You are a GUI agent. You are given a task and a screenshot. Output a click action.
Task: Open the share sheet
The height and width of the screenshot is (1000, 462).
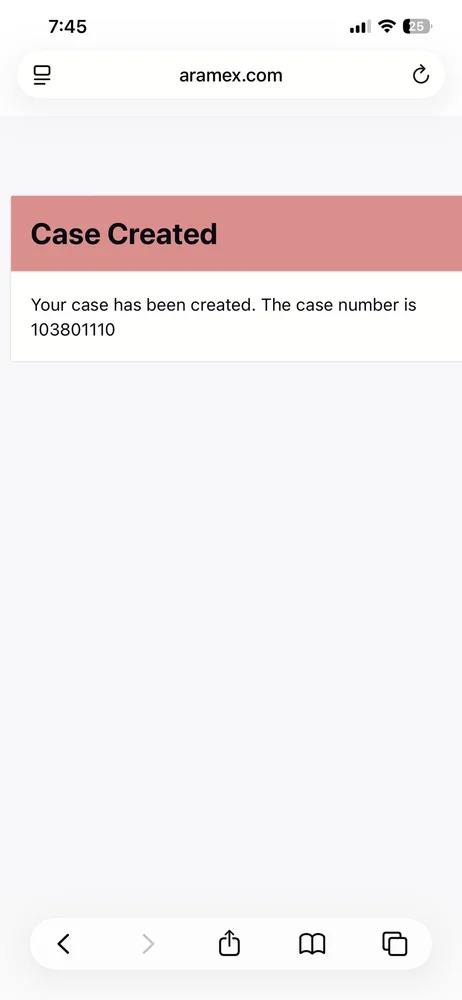(229, 943)
